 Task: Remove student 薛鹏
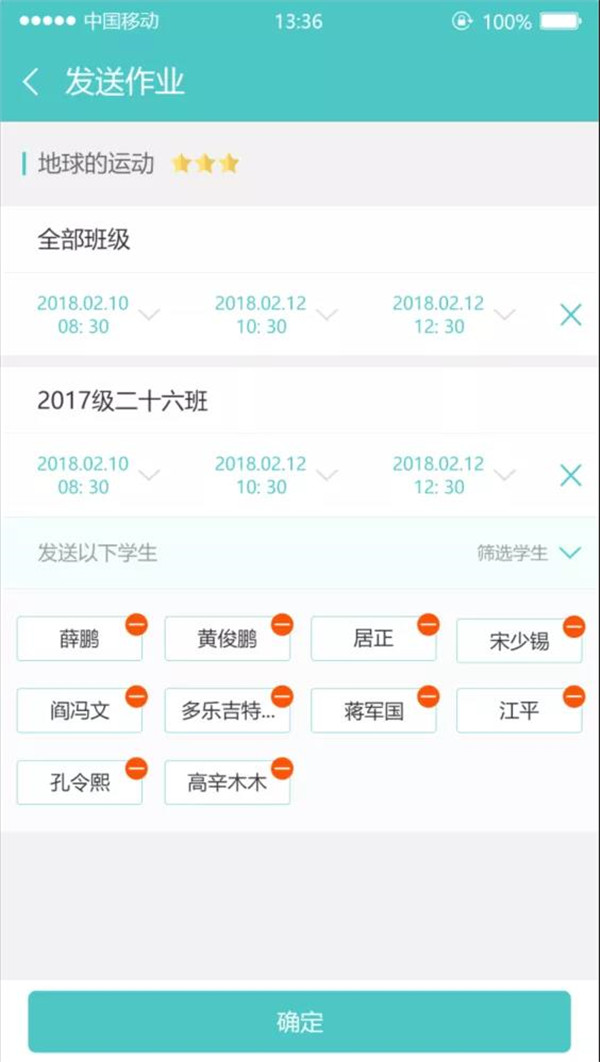pos(136,625)
